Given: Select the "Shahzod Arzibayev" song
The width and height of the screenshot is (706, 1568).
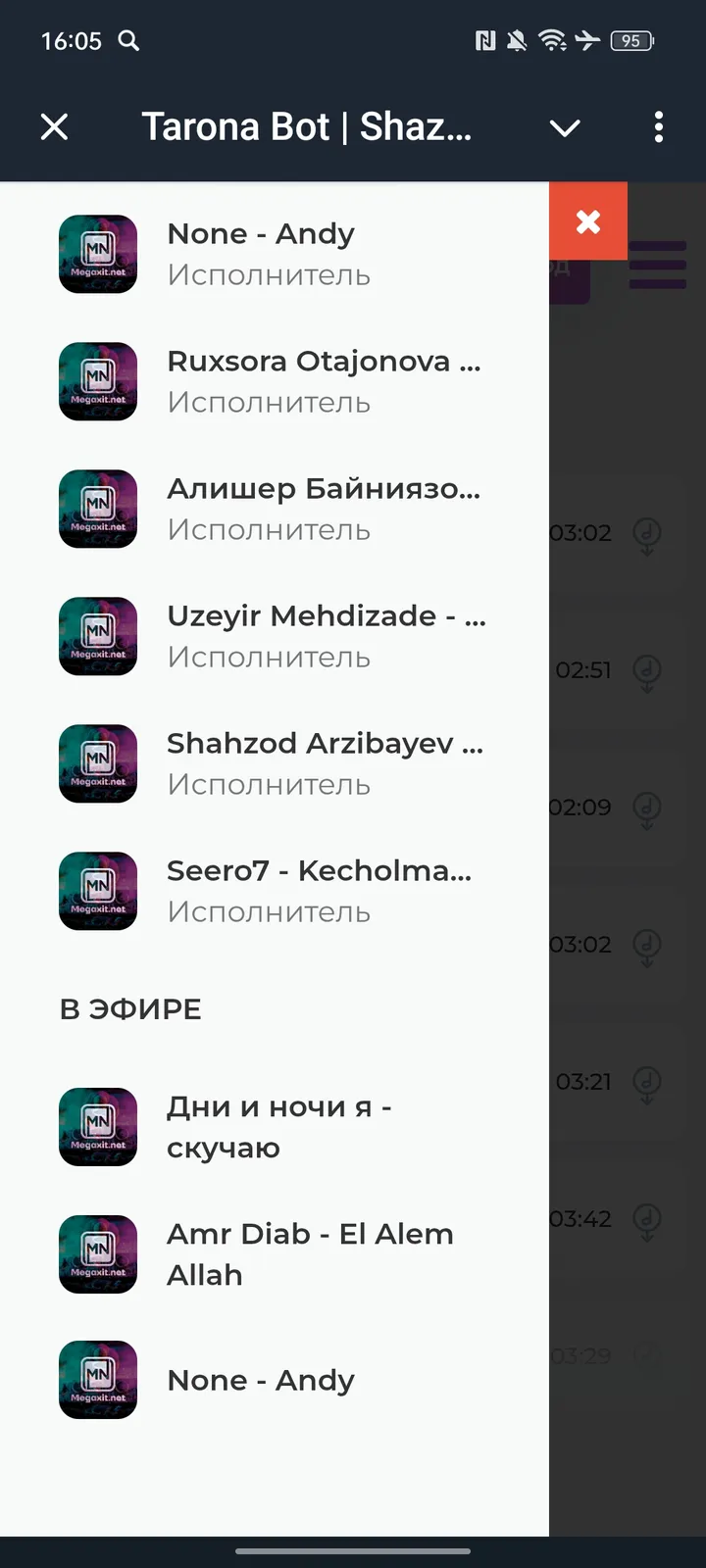Looking at the screenshot, I should click(294, 763).
